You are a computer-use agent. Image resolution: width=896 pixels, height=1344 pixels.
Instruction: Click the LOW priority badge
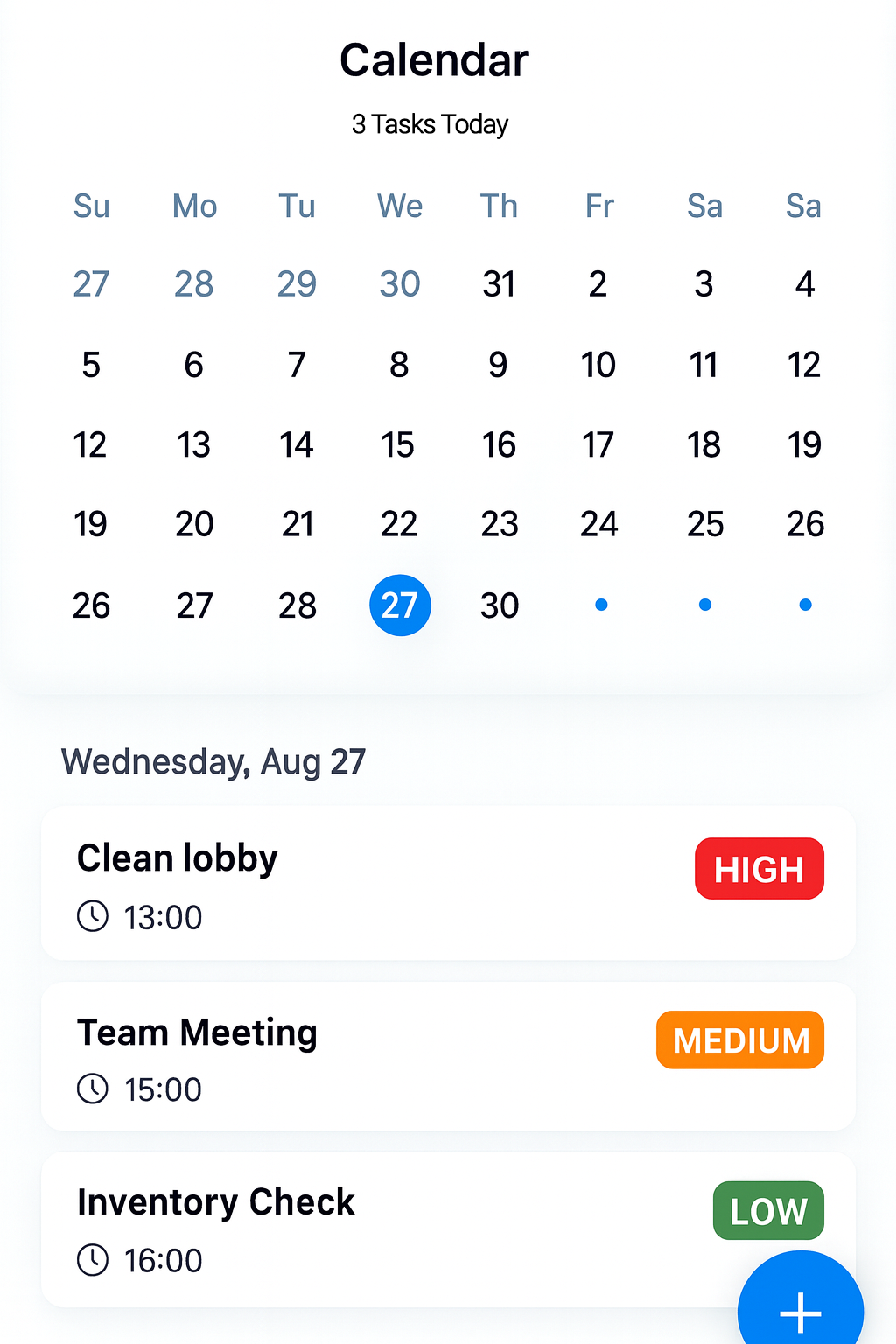(x=767, y=1211)
